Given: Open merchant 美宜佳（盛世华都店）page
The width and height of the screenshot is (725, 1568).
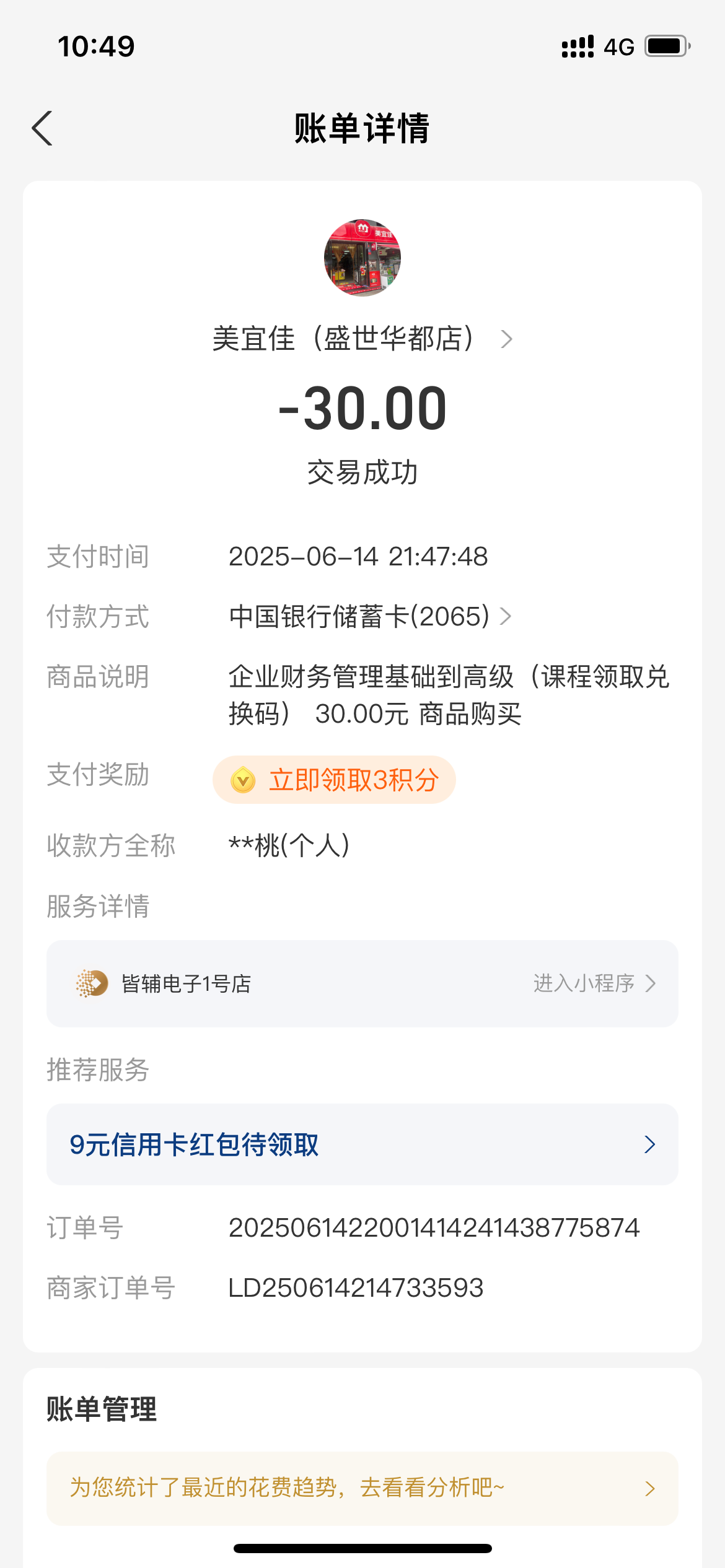Looking at the screenshot, I should [x=362, y=339].
